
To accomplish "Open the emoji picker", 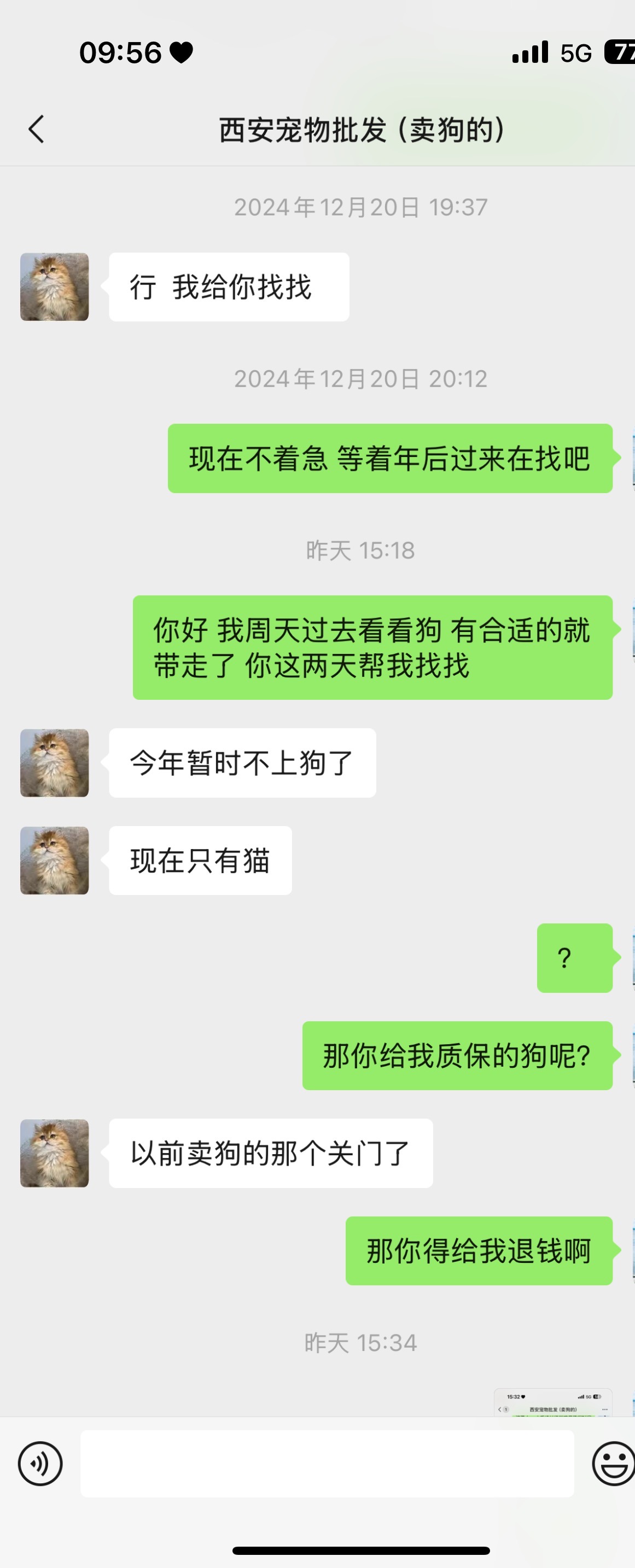I will (x=613, y=1464).
